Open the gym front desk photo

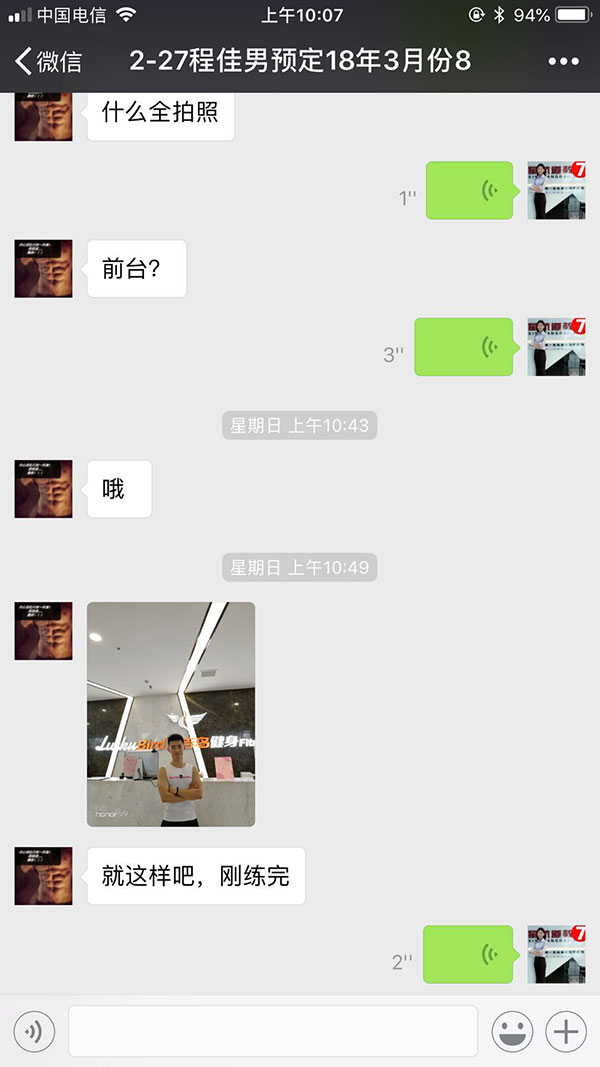tap(171, 714)
